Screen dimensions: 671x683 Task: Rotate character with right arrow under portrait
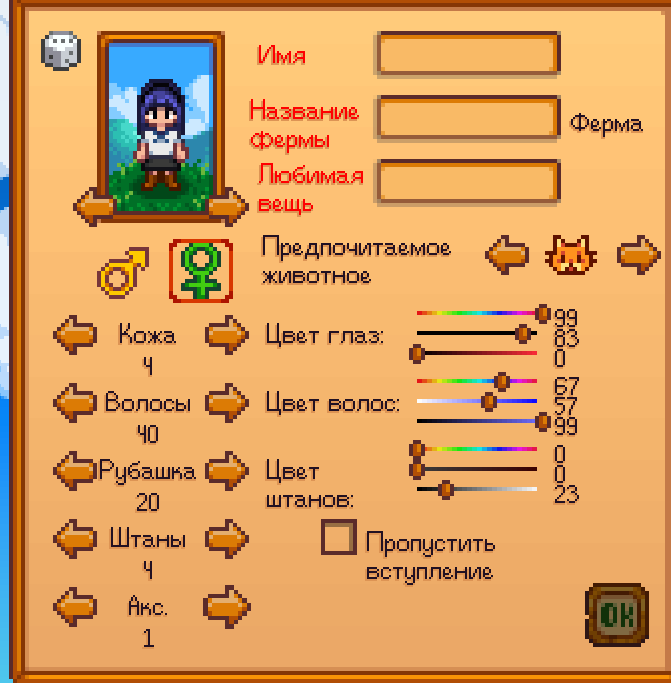point(227,206)
